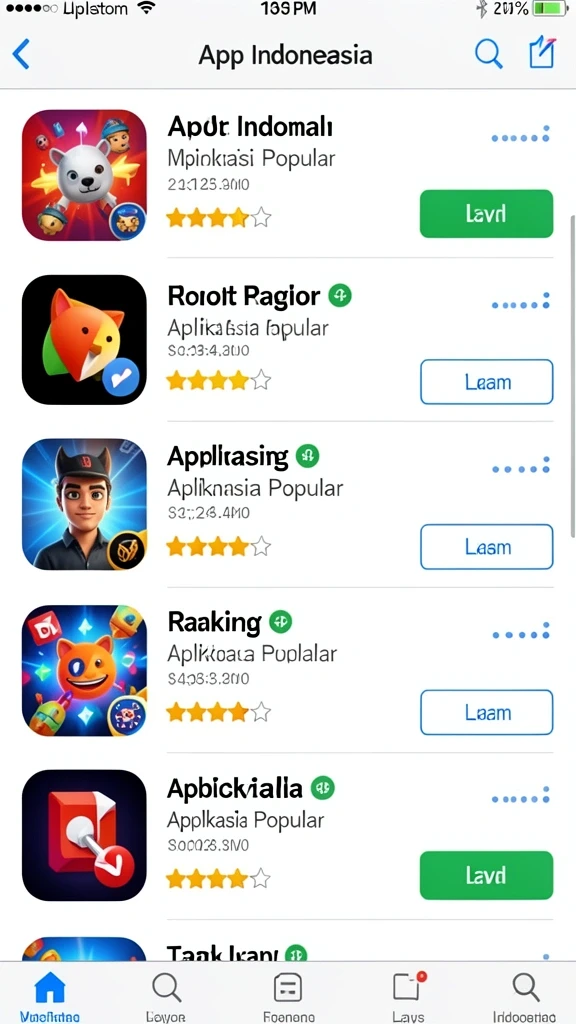Screen dimensions: 576x1024
Task: Open the Lays tab with red badge
Action: click(x=408, y=995)
